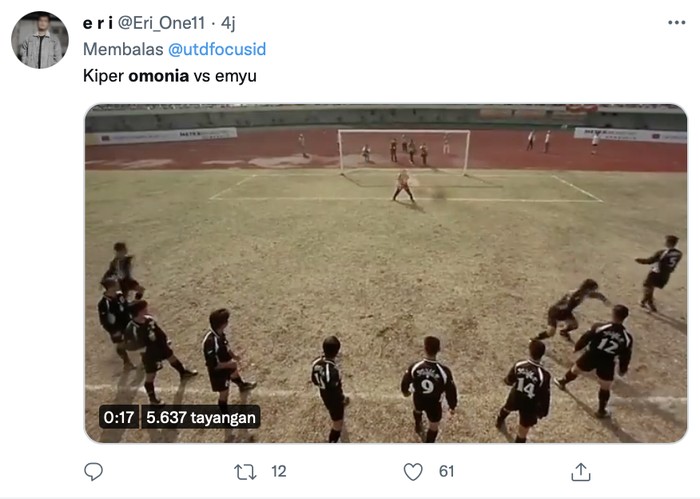This screenshot has height=499, width=700.
Task: Open the @utdfocusid mention link
Action: (217, 48)
